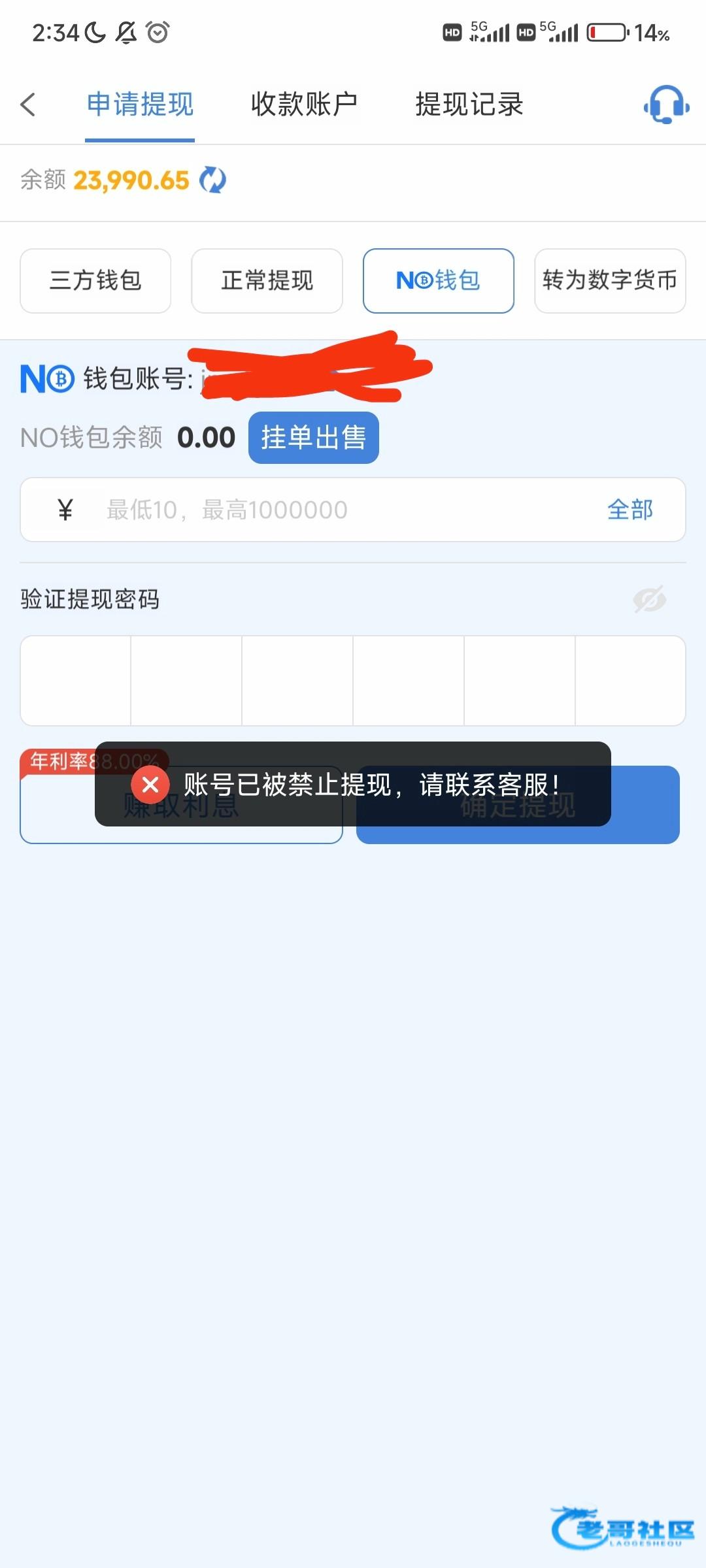Toggle withdrawal password visibility eye icon

[649, 599]
